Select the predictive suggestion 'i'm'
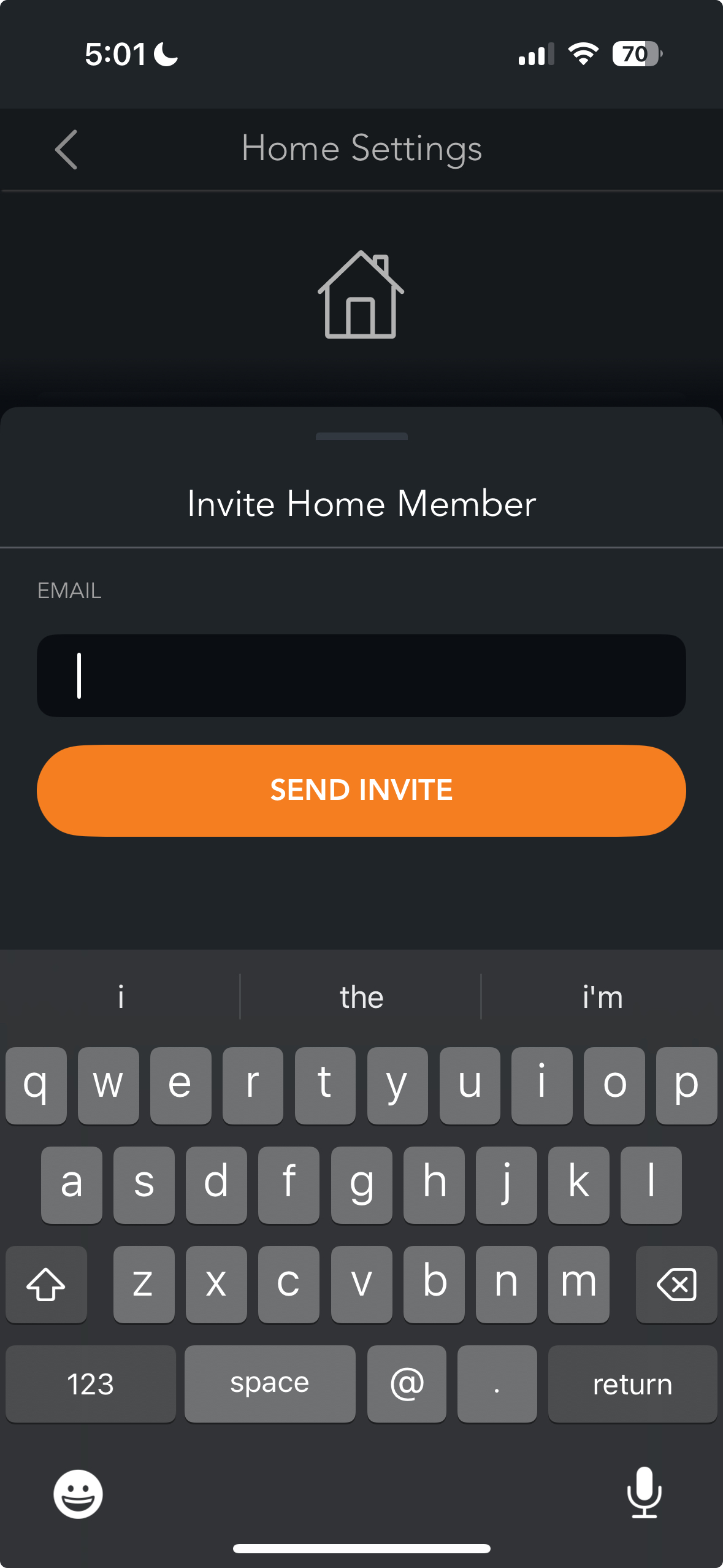 point(602,997)
